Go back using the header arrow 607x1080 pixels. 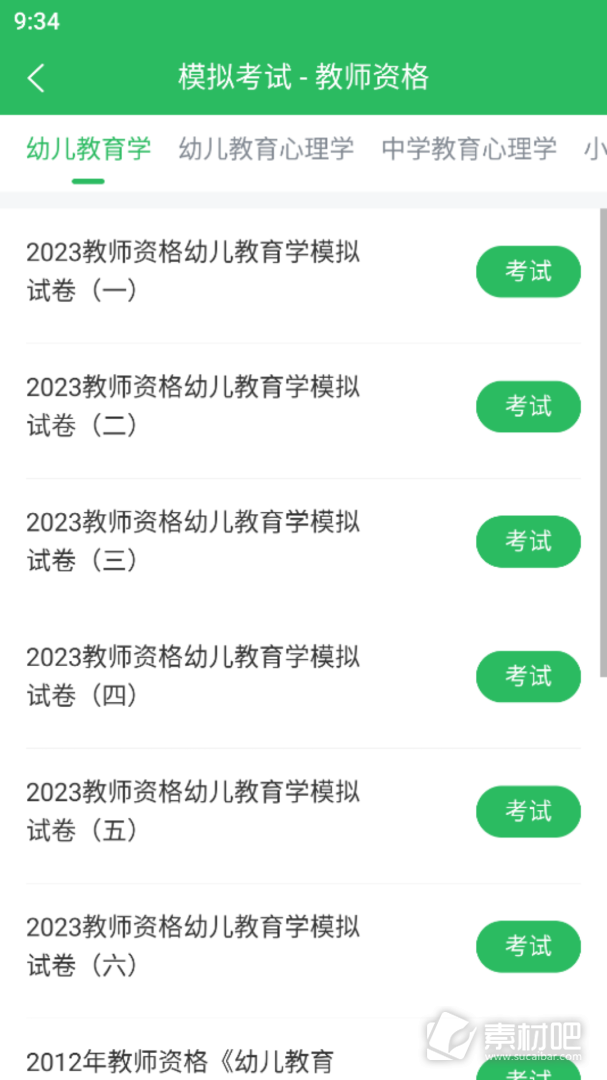[x=36, y=77]
